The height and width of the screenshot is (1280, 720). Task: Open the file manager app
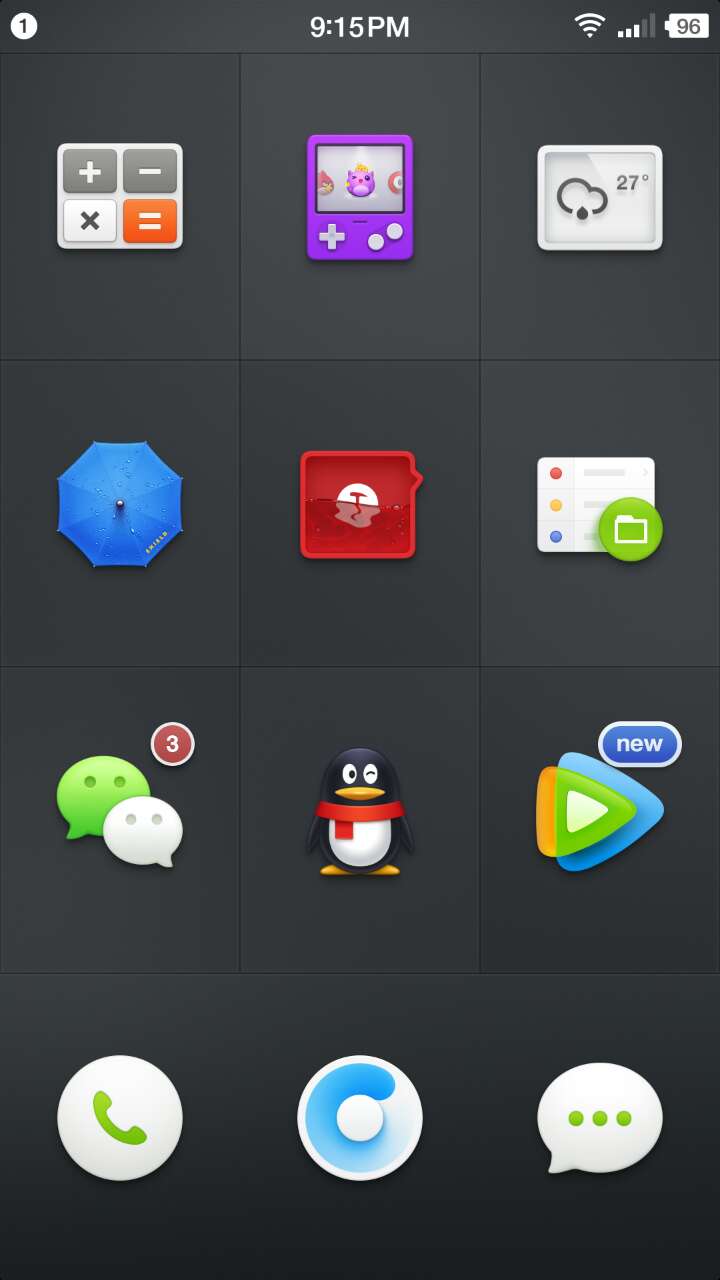tap(600, 506)
